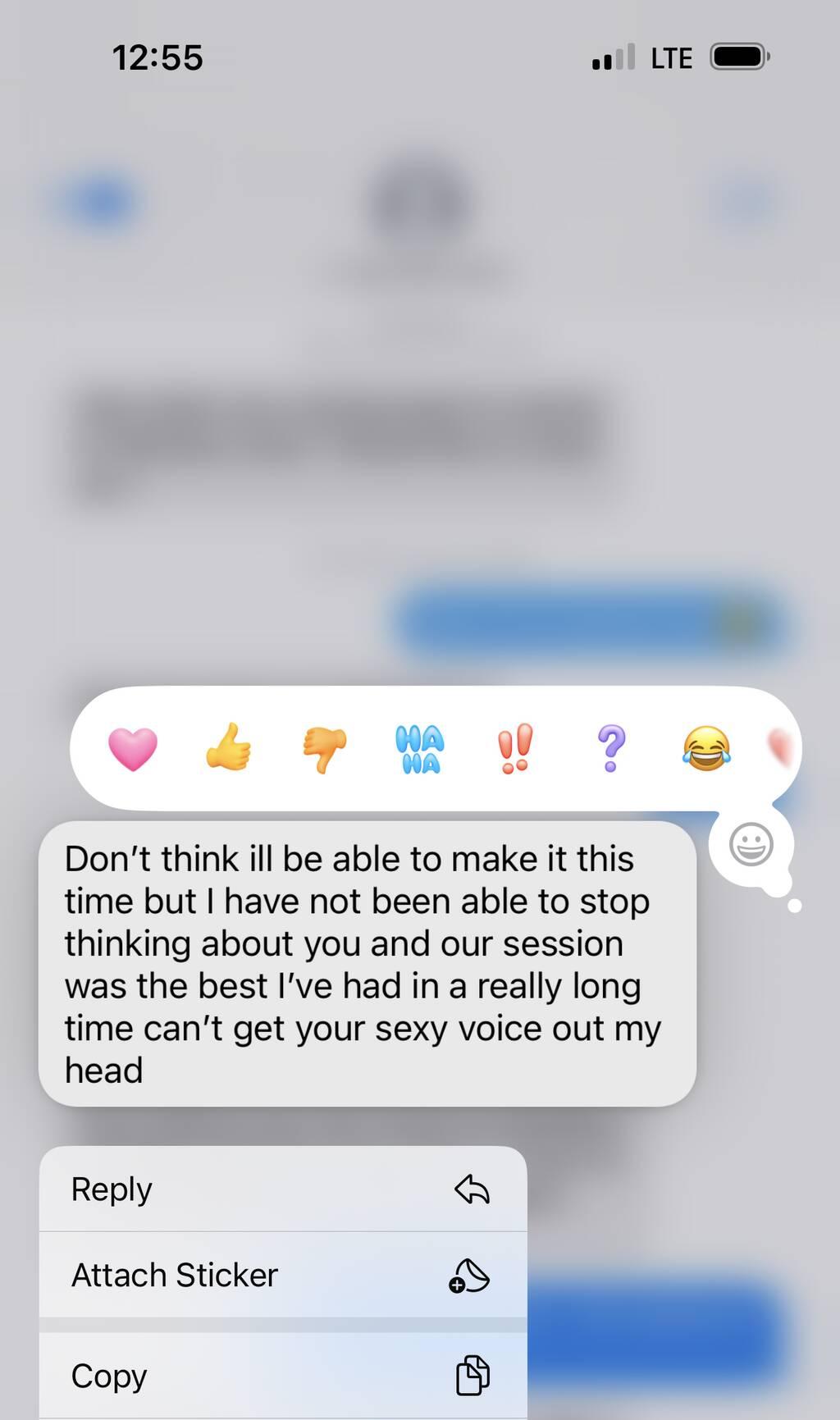The image size is (840, 1420).
Task: React with the double exclamation marks
Action: click(515, 748)
